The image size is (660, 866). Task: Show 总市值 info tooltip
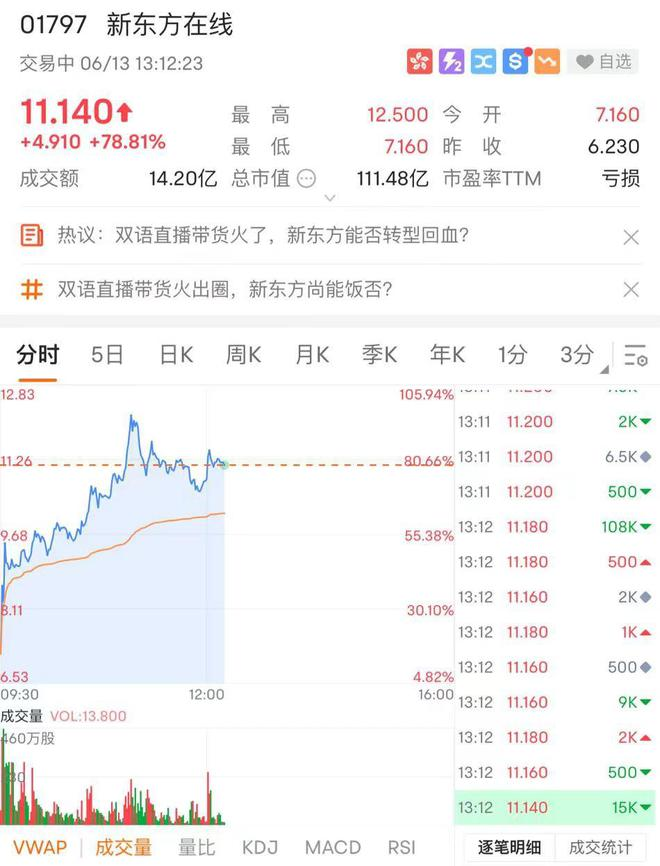coord(306,179)
